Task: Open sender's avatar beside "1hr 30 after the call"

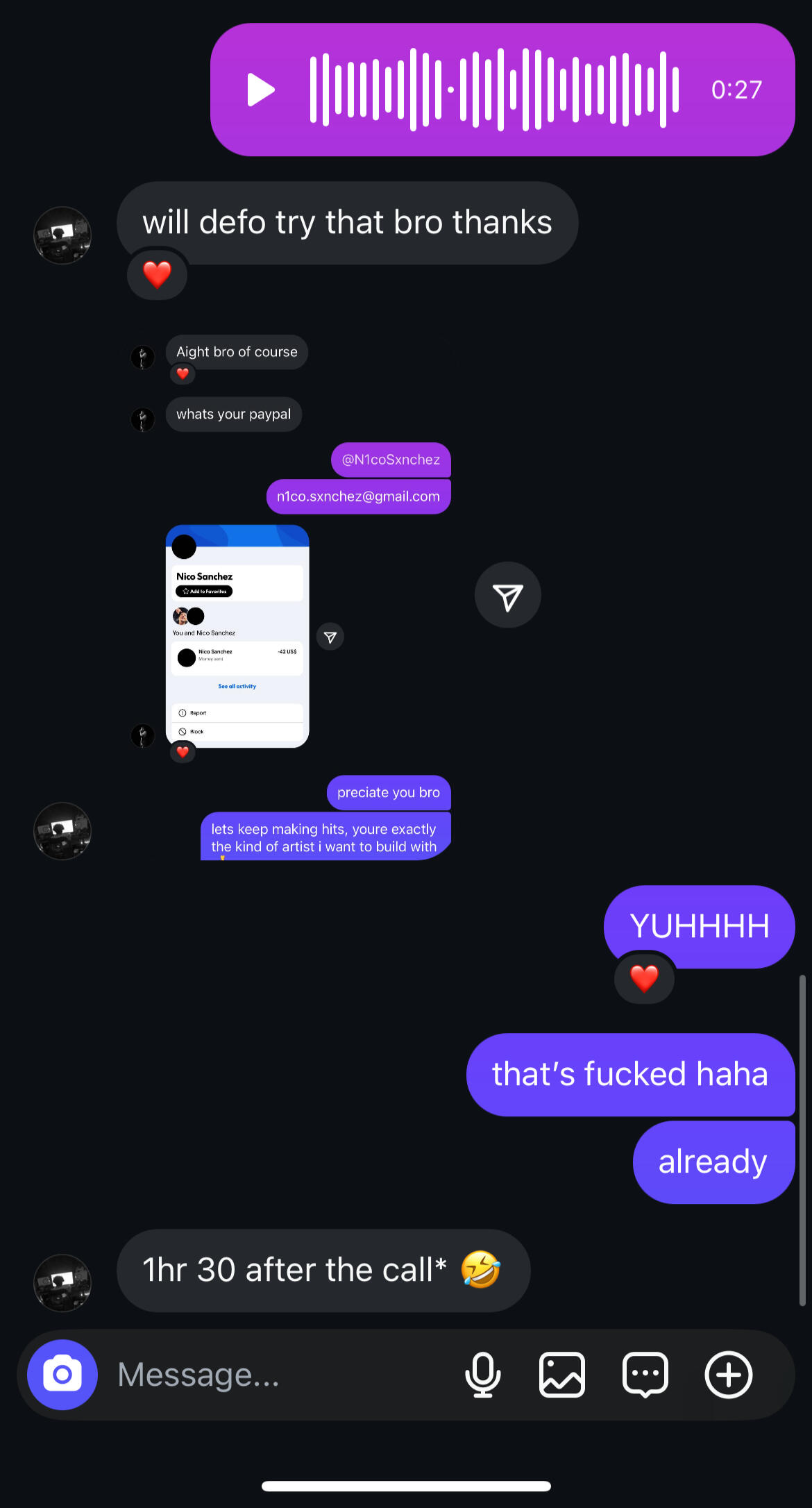Action: [62, 1282]
